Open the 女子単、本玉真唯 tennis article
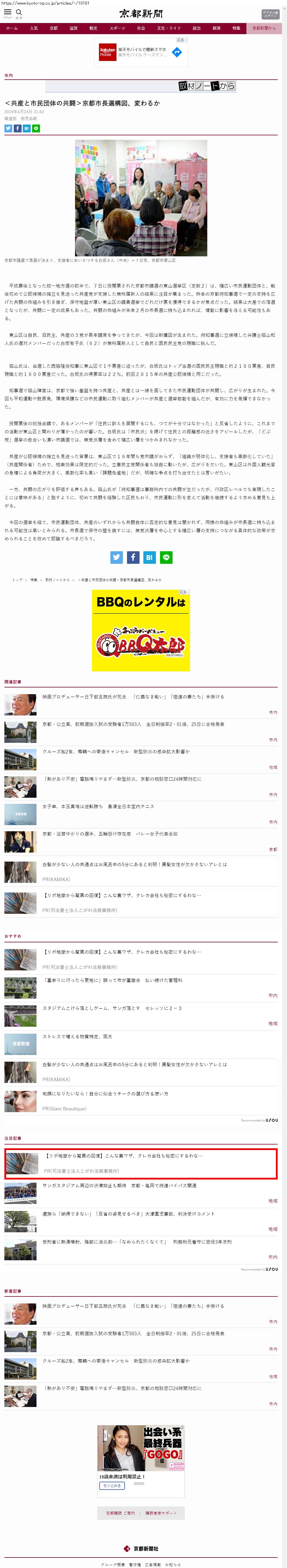Screen dimensions: 287x1568 point(98,806)
